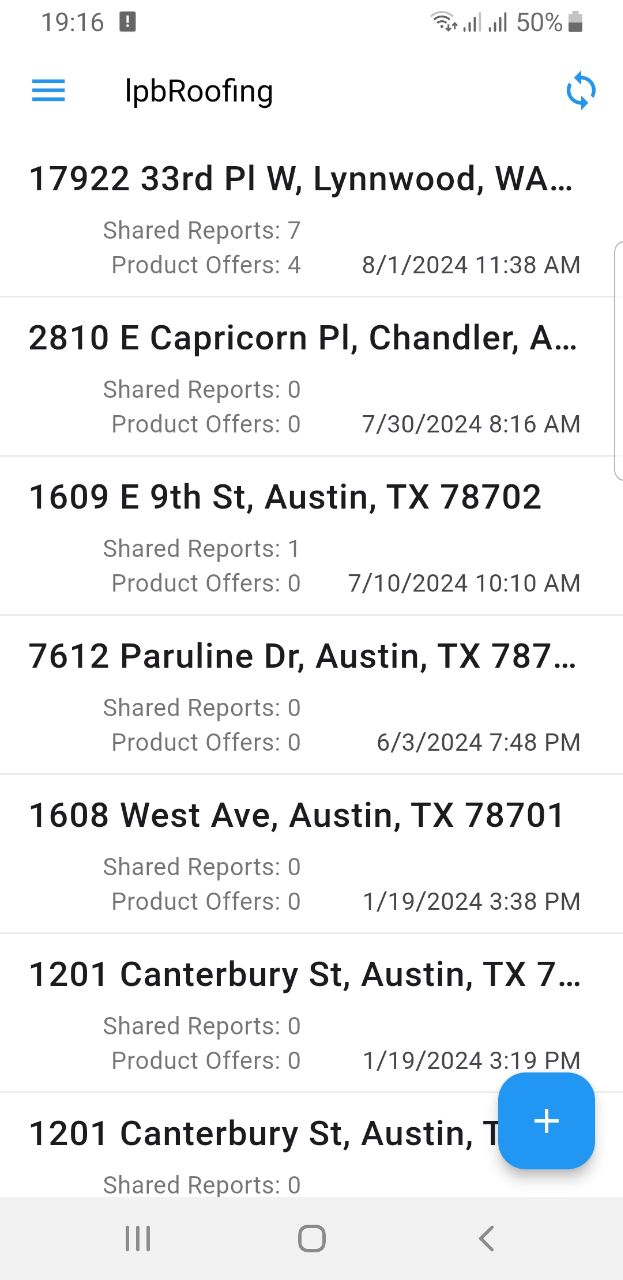Screen dimensions: 623x1280
Task: Open 17922 33rd Pl W, Lynnwood entry
Action: tap(300, 180)
